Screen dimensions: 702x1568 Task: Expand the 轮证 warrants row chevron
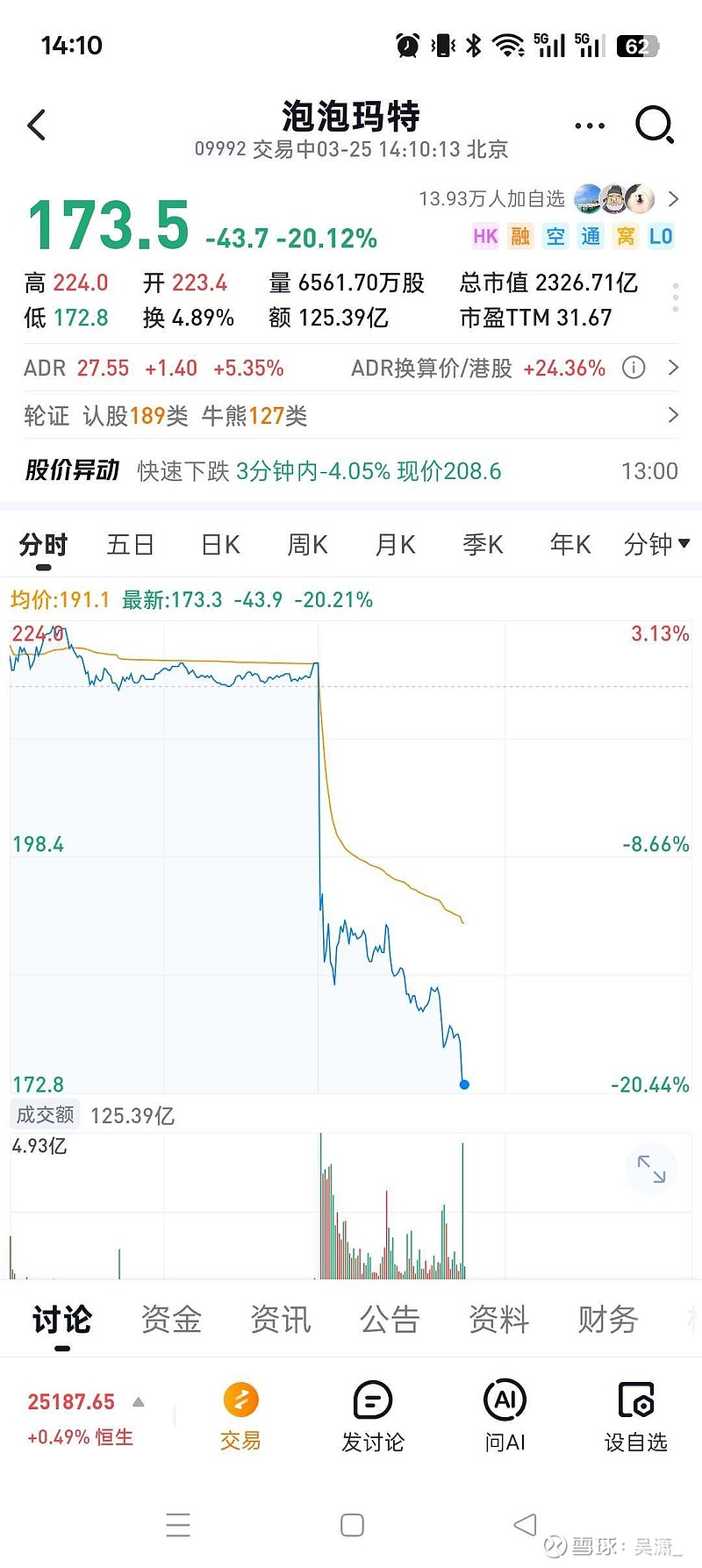(x=674, y=414)
